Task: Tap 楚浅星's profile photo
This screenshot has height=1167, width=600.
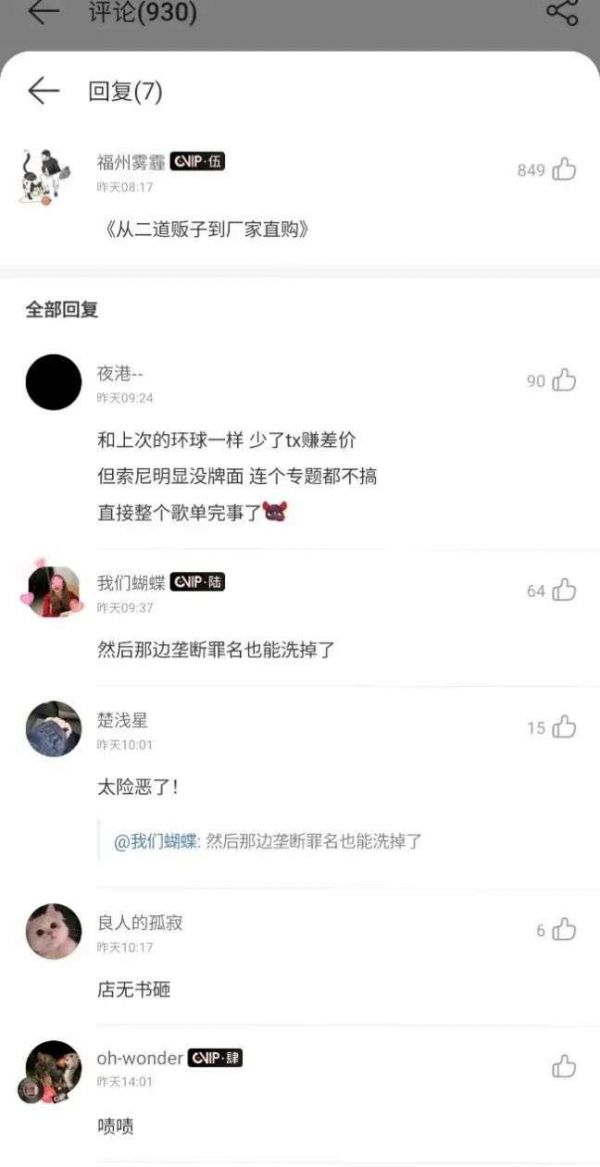Action: pyautogui.click(x=53, y=729)
